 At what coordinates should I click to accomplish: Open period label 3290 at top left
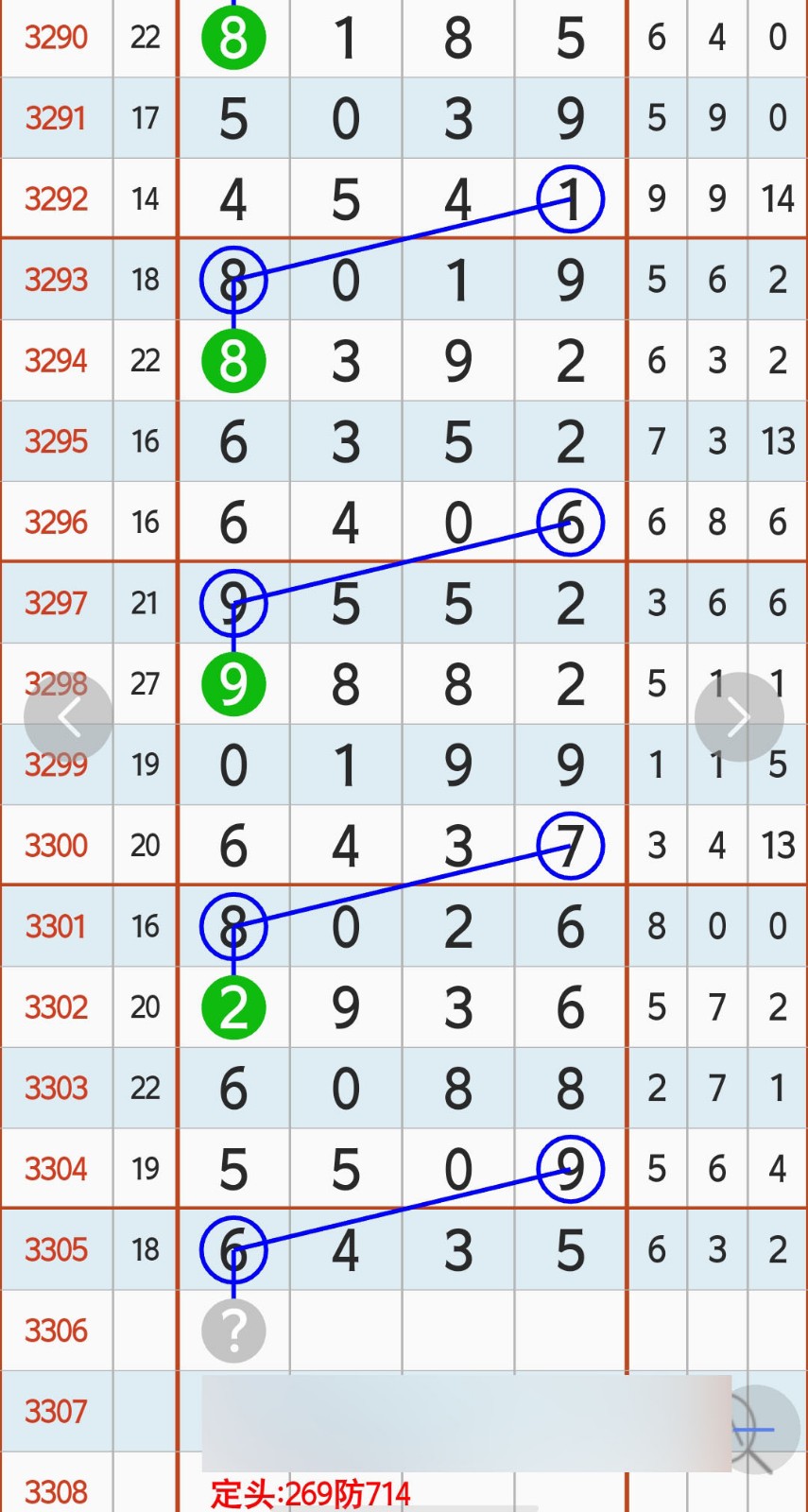pos(55,38)
